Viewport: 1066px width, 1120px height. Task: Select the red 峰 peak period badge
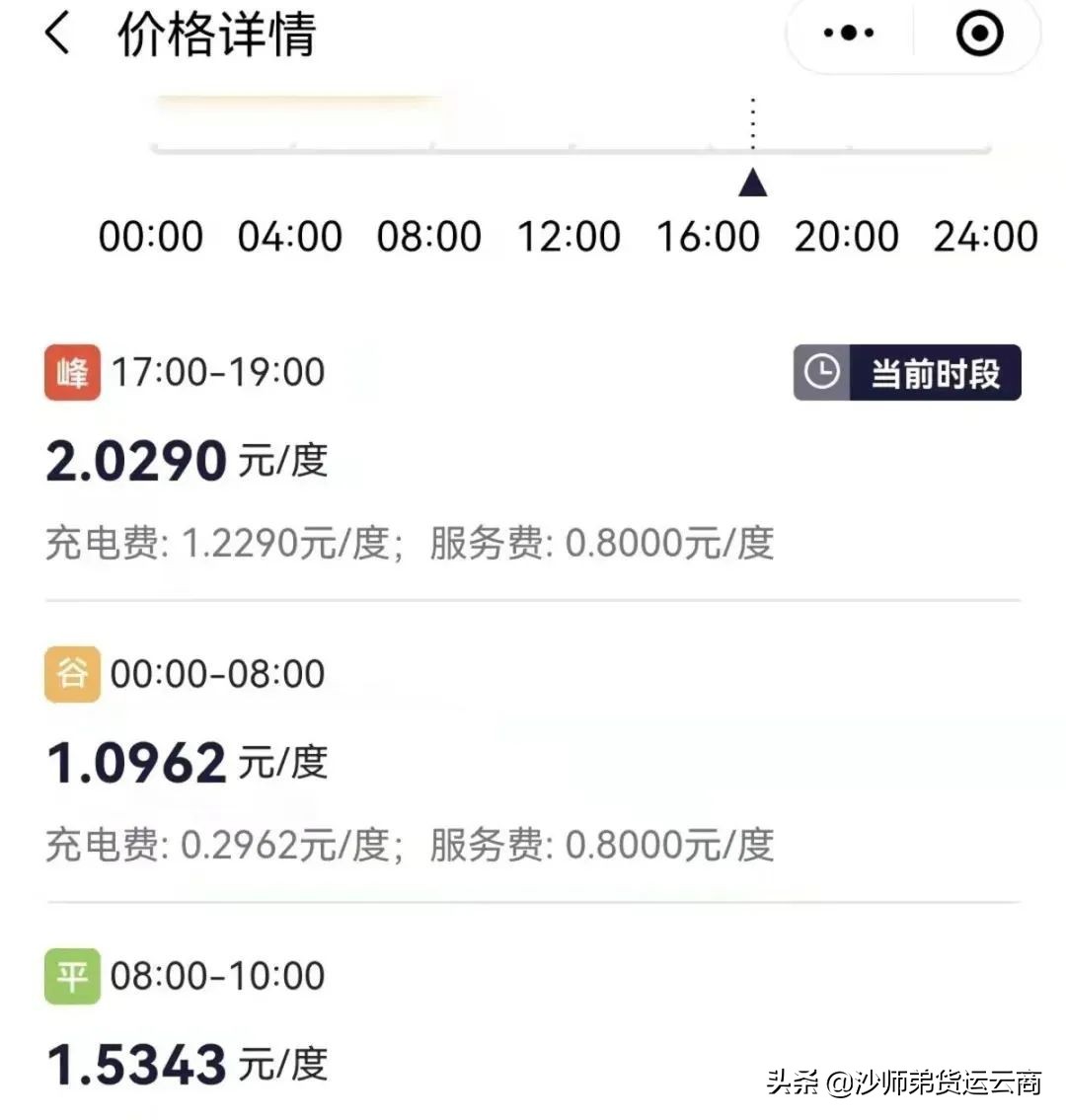tap(71, 372)
